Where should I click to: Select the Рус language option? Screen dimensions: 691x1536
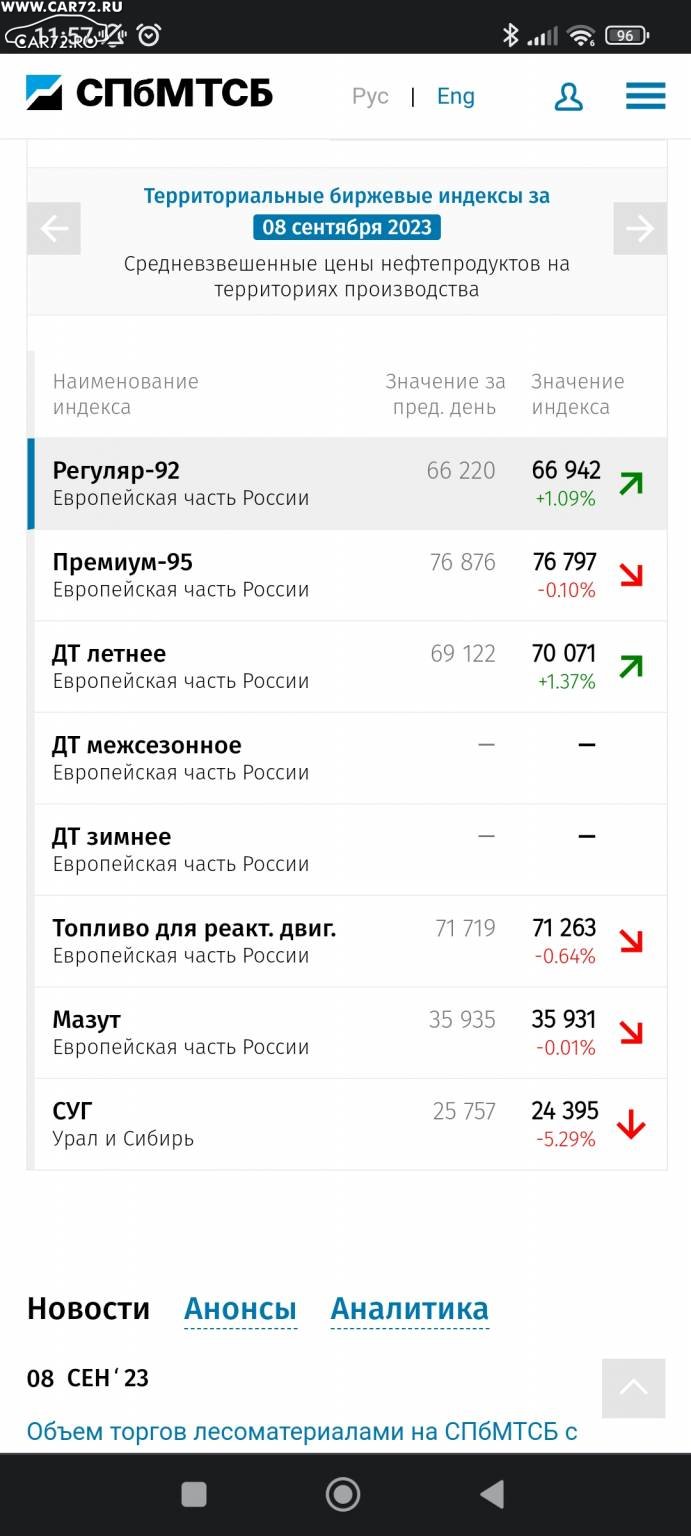370,96
